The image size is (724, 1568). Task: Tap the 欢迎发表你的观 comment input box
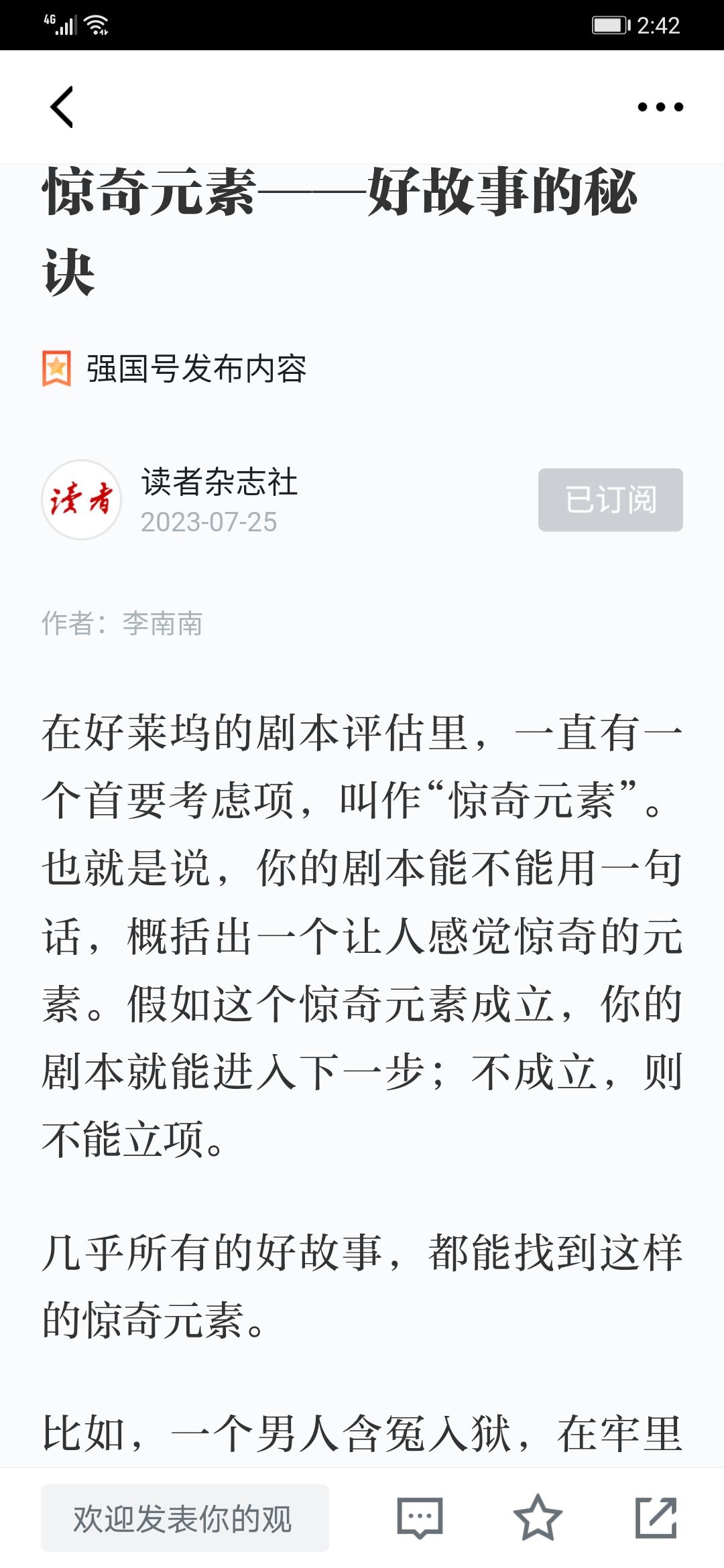[x=185, y=1518]
